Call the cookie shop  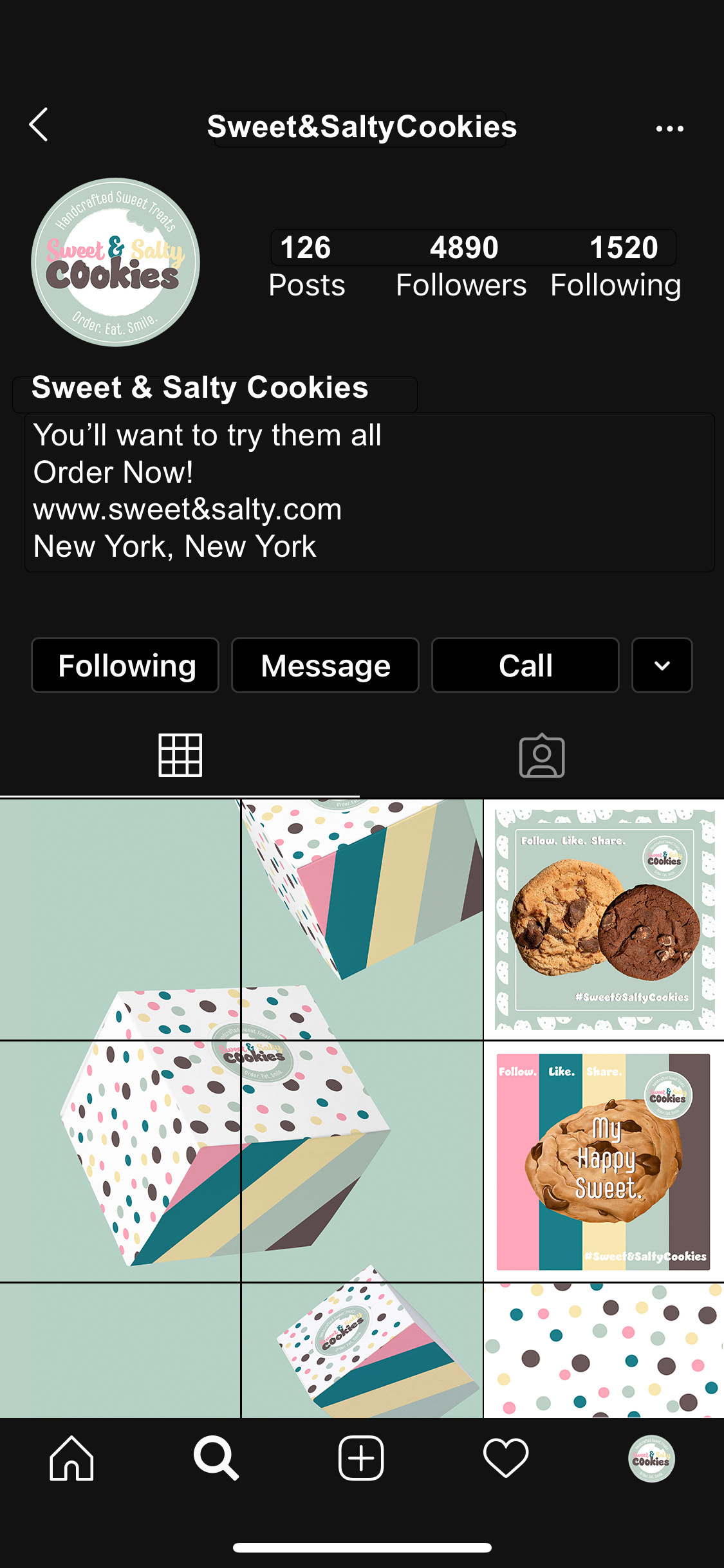point(525,666)
